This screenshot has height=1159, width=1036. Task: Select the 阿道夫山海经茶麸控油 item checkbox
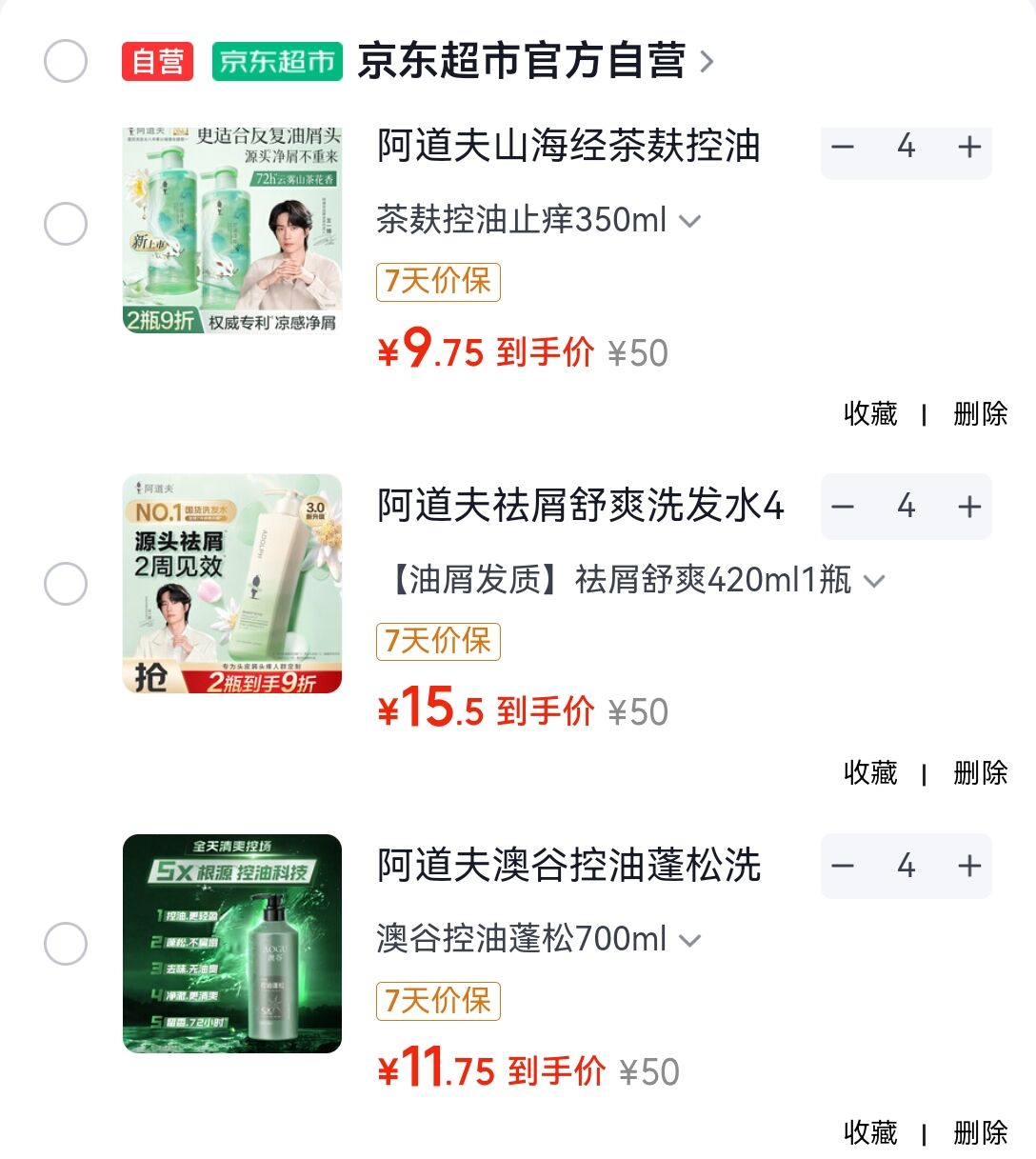coord(66,225)
